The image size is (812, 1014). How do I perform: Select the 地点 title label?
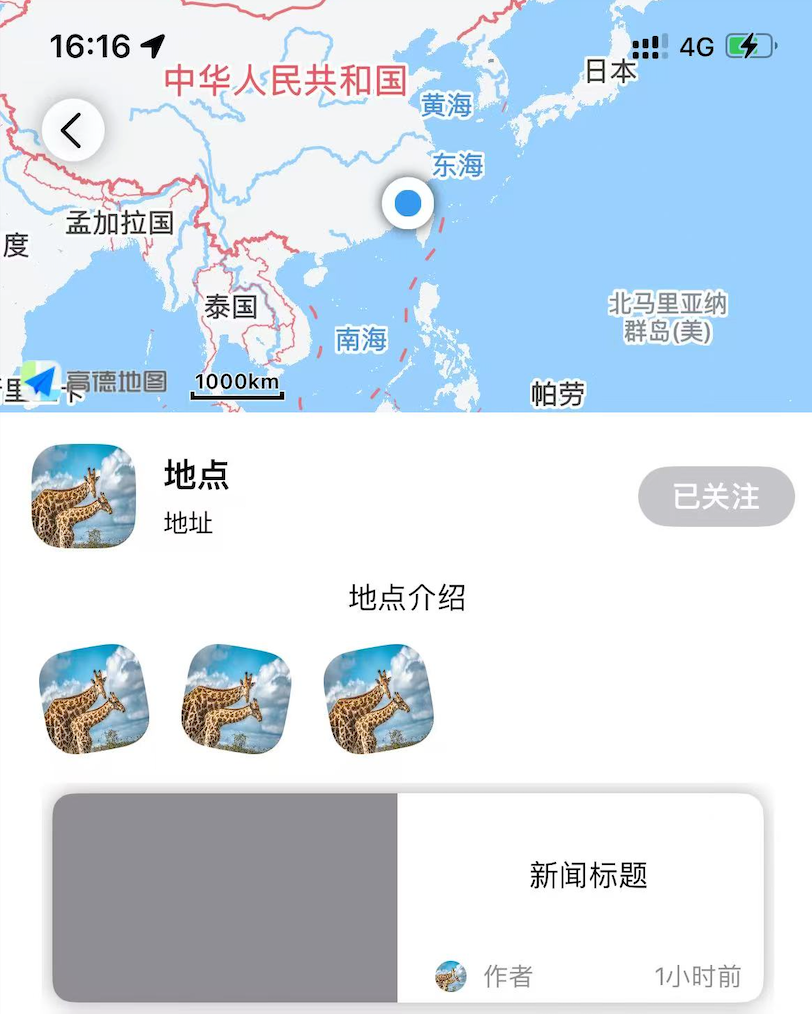pos(197,477)
